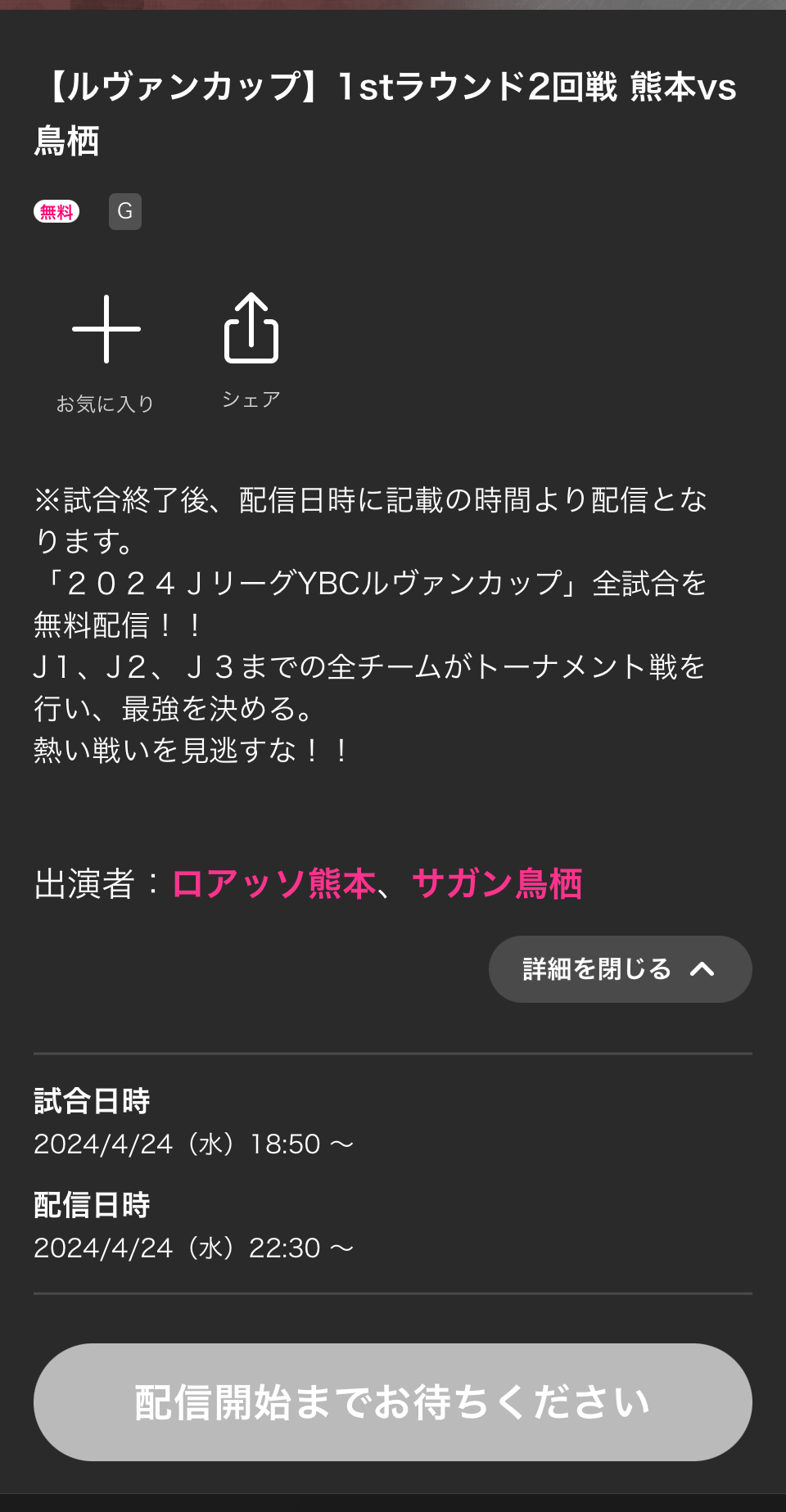Collapse details with 詳細を閉じる

point(620,969)
